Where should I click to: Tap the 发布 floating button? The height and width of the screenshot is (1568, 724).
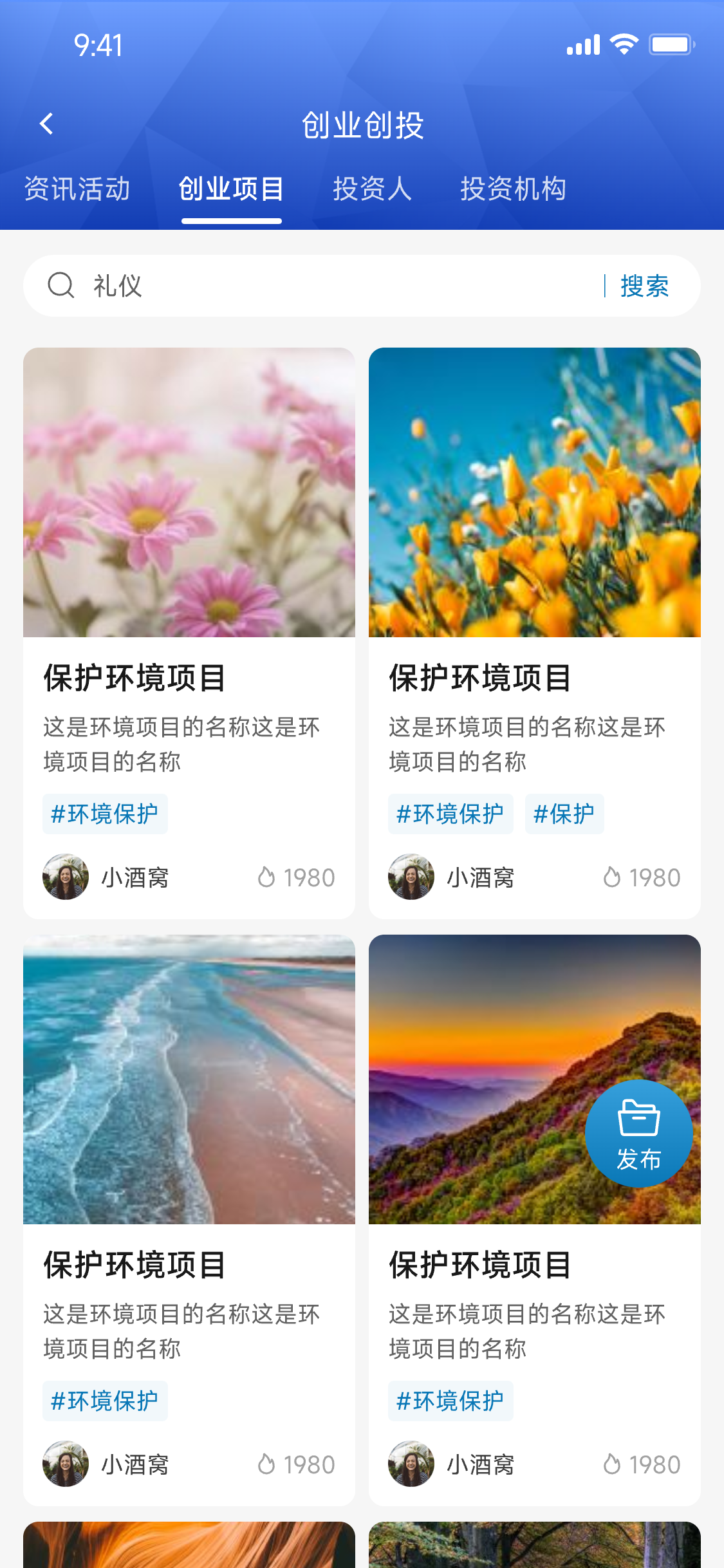tap(639, 1134)
